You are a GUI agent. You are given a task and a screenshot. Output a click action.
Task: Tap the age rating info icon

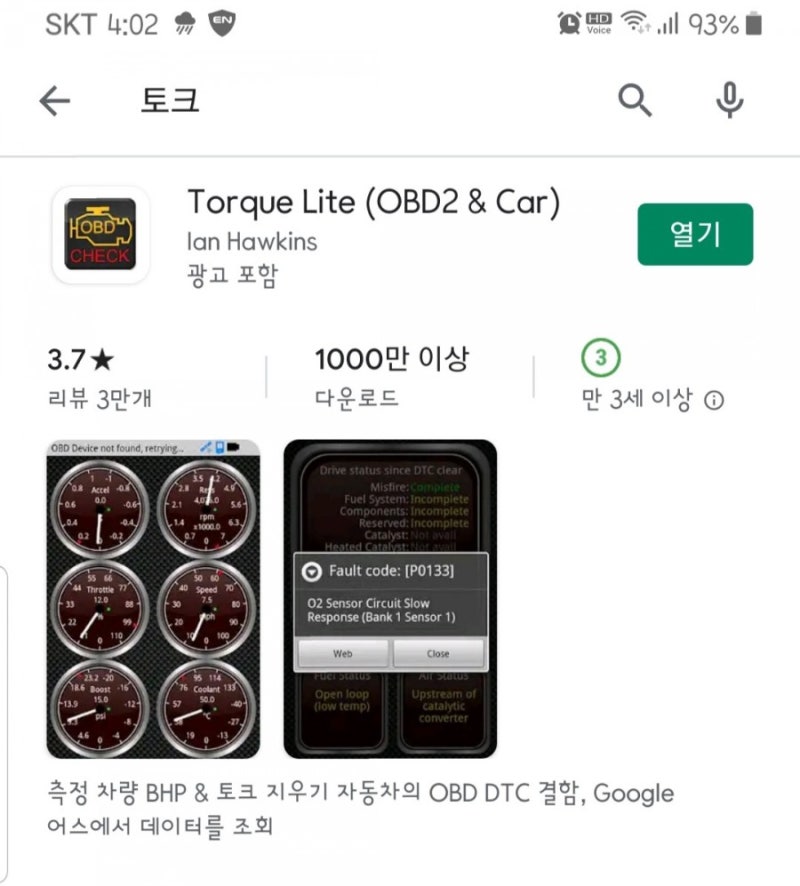[x=713, y=400]
